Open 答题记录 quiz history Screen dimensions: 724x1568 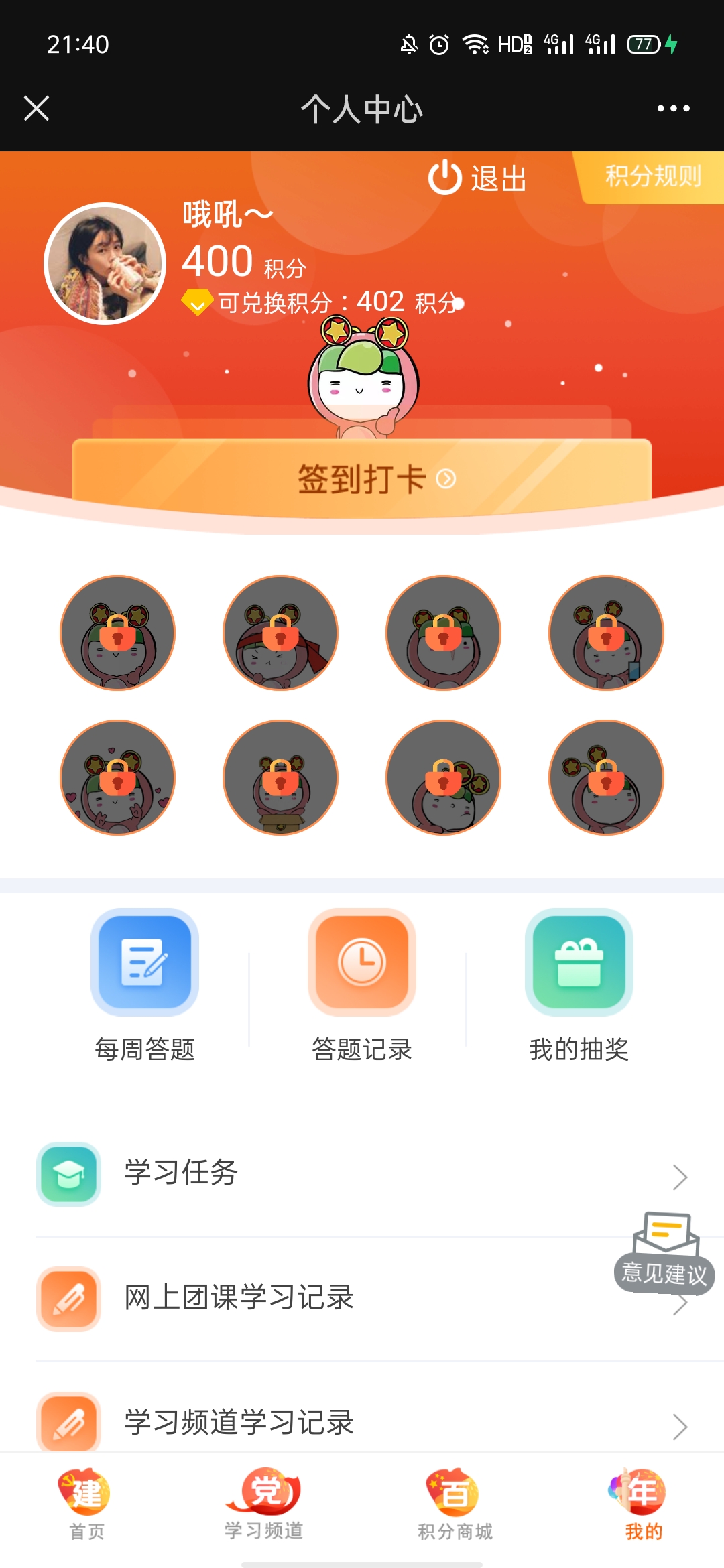pos(362,985)
